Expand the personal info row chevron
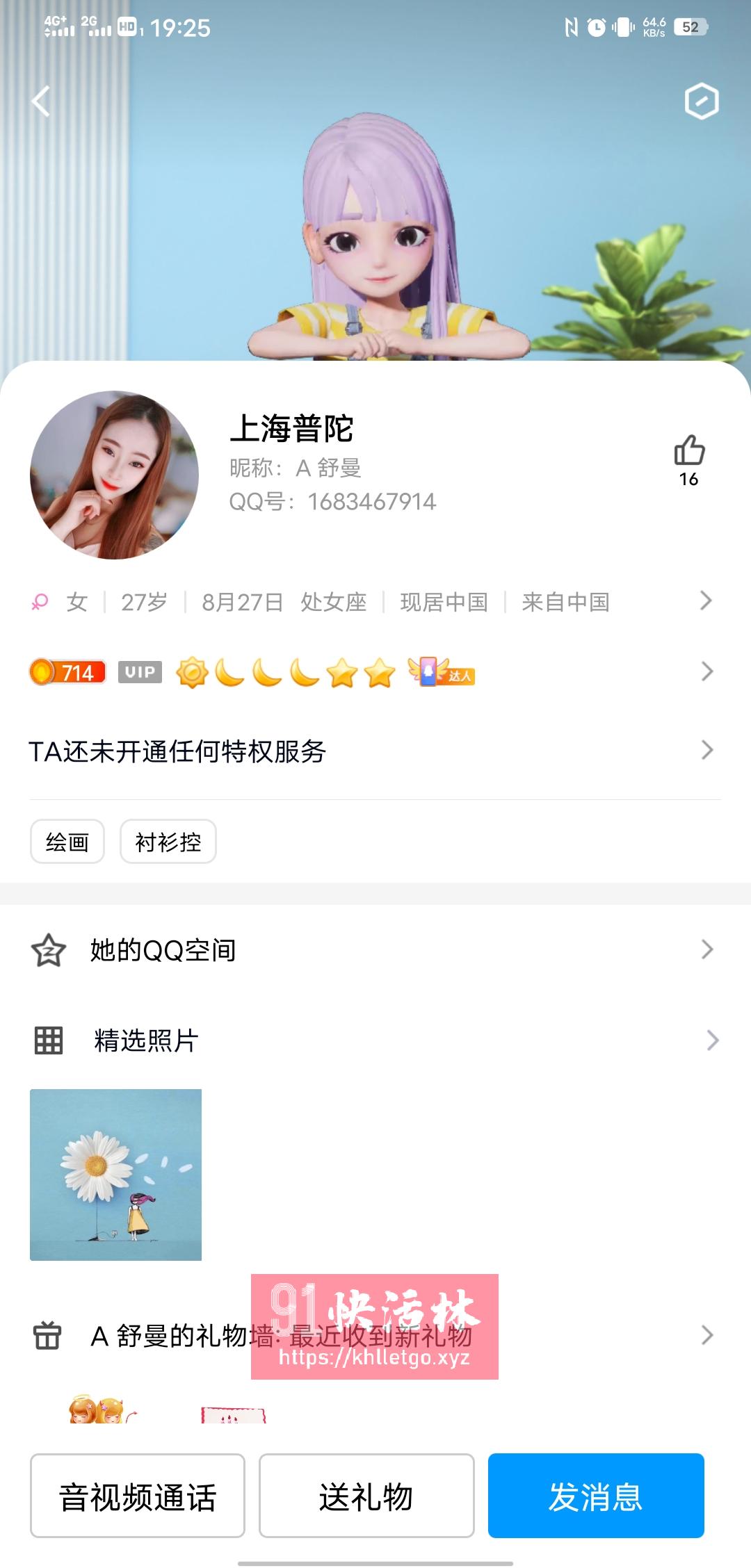 706,602
